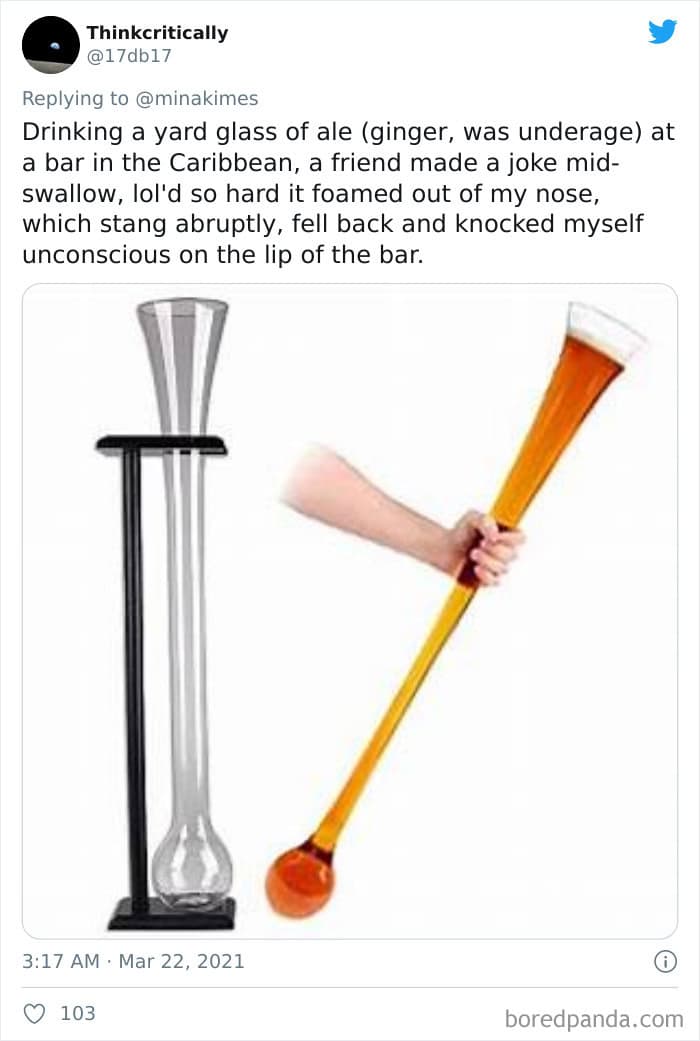Open the 3:17 AM Mar 22 timestamp
The image size is (700, 1041).
[133, 961]
